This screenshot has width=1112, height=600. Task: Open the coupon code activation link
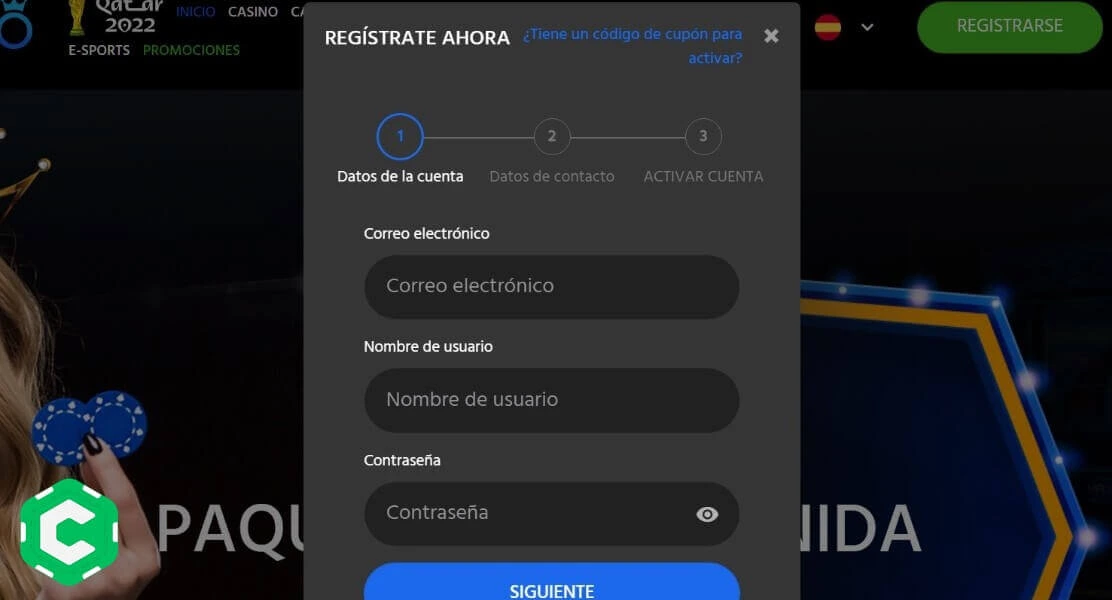(632, 46)
